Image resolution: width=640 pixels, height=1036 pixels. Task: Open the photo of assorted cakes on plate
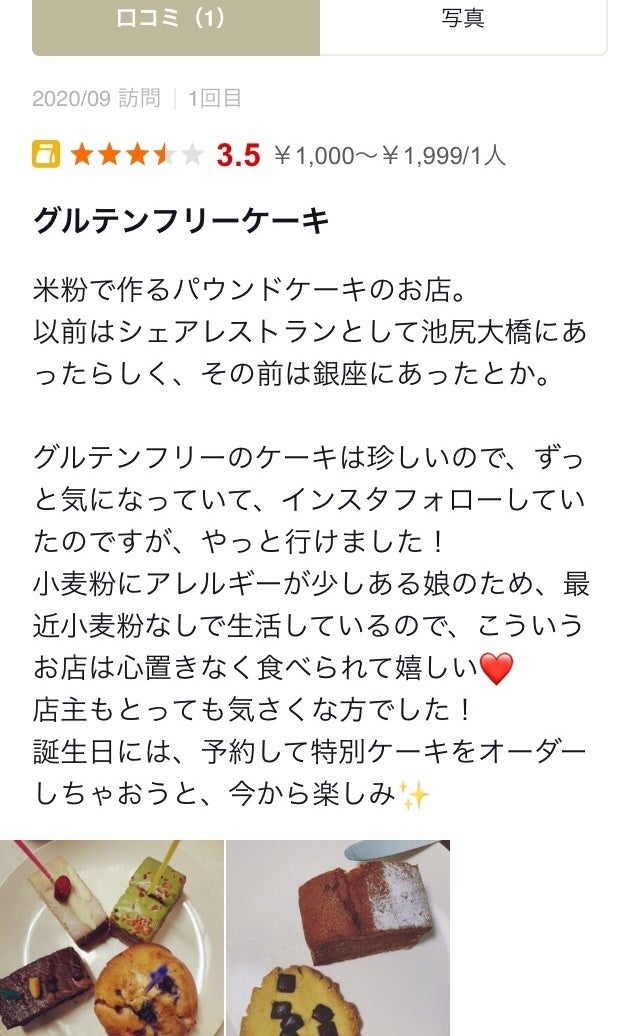(111, 937)
